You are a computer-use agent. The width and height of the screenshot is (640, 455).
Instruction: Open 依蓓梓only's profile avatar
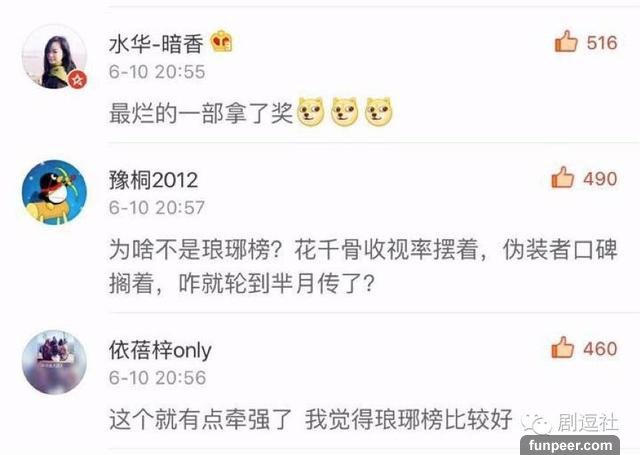coord(54,362)
